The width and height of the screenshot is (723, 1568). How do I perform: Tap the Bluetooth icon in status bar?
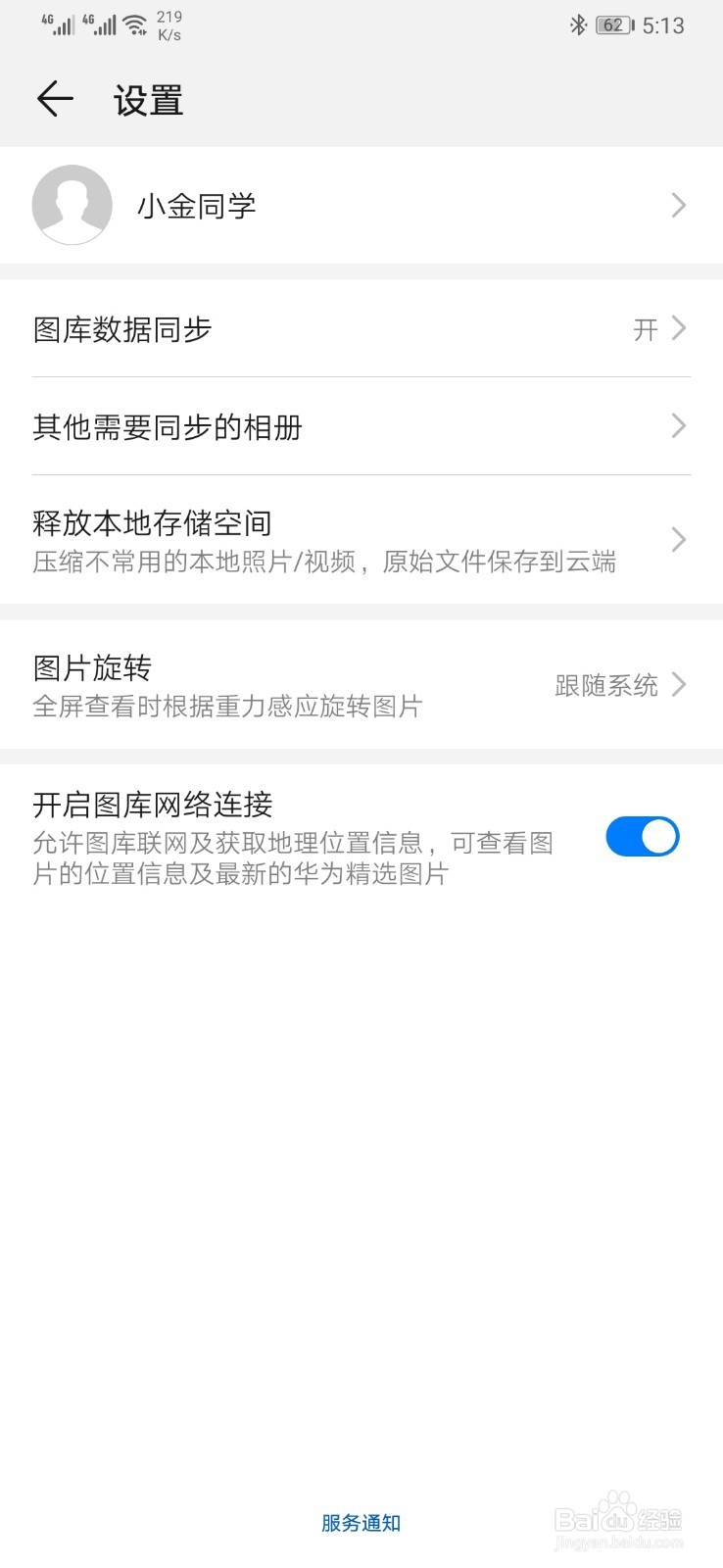click(x=576, y=24)
